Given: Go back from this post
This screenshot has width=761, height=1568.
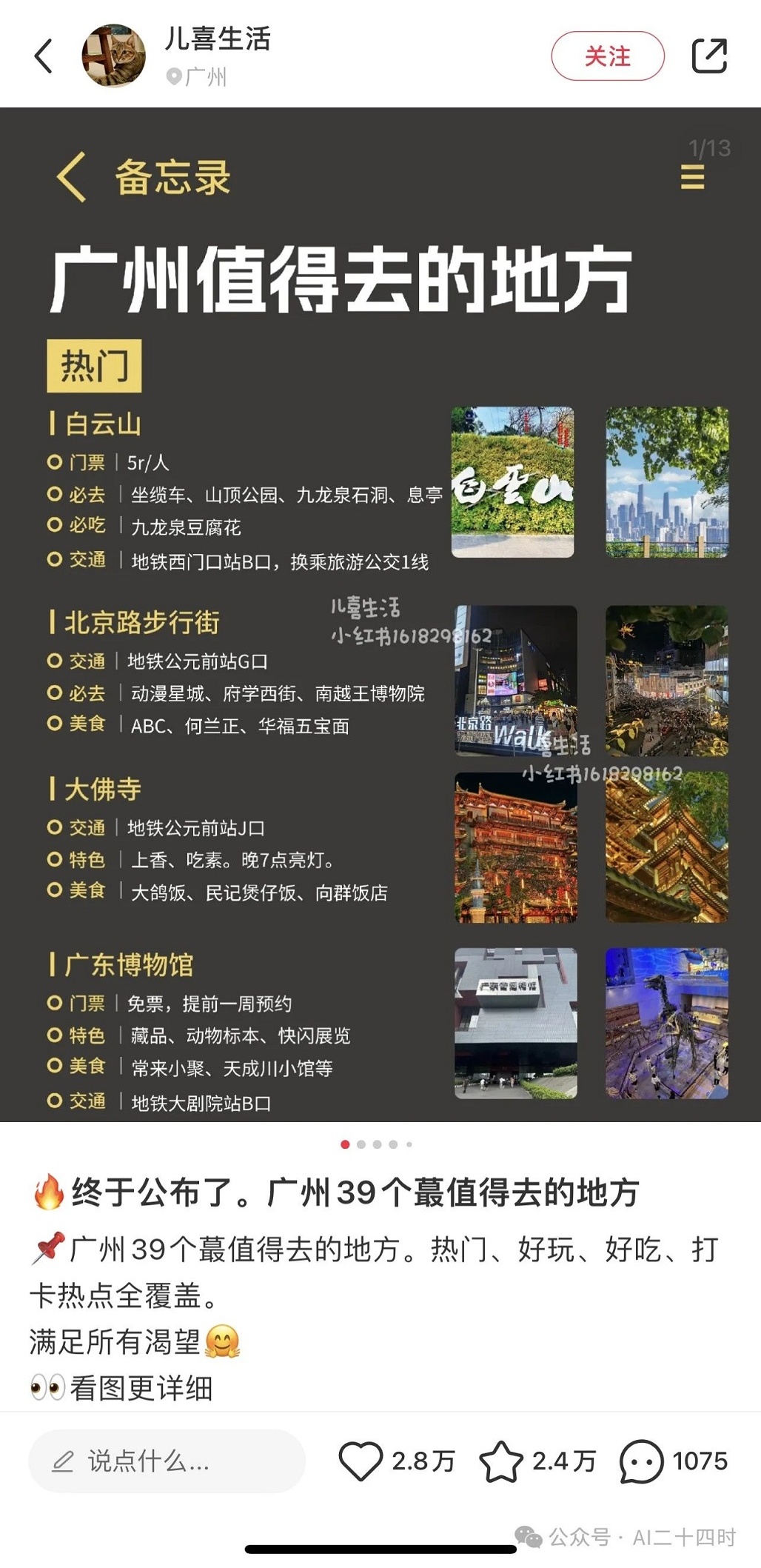Looking at the screenshot, I should (x=44, y=56).
